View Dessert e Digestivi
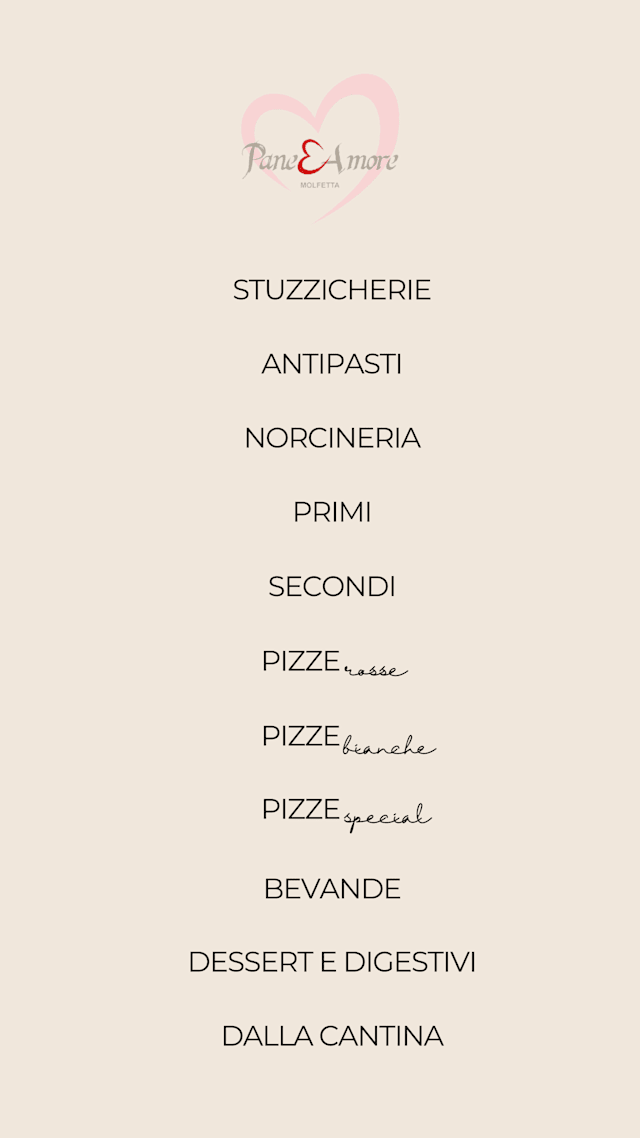 pos(331,962)
